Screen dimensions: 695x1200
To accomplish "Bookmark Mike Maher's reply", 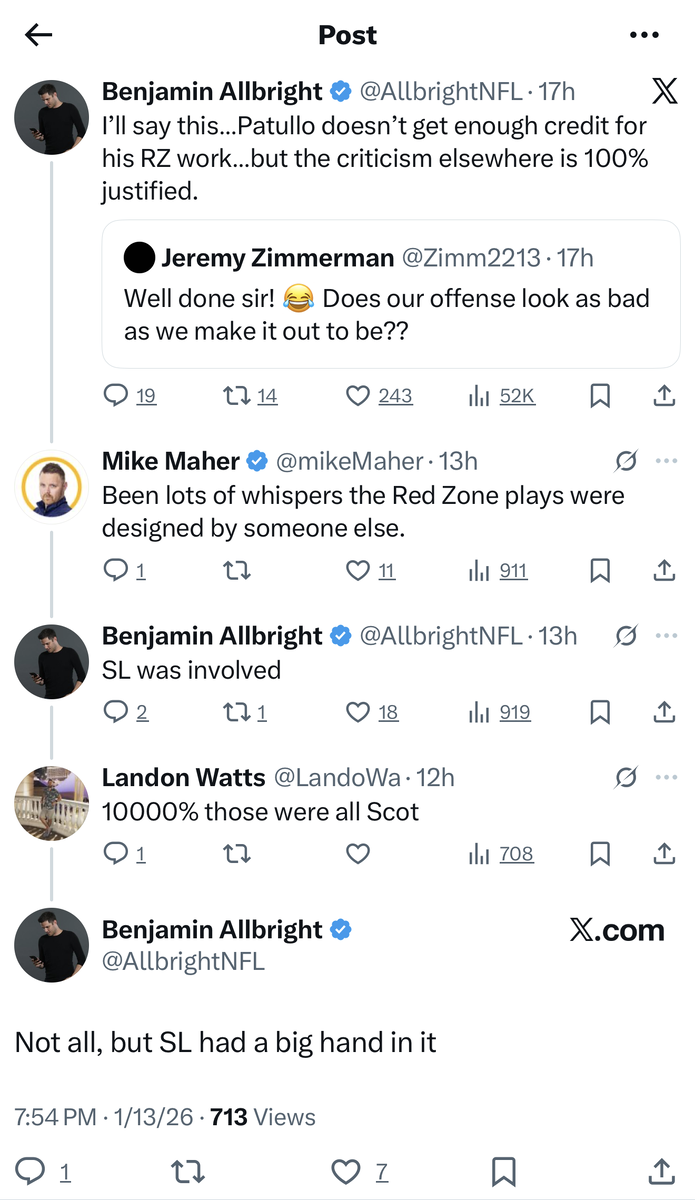I will 600,571.
